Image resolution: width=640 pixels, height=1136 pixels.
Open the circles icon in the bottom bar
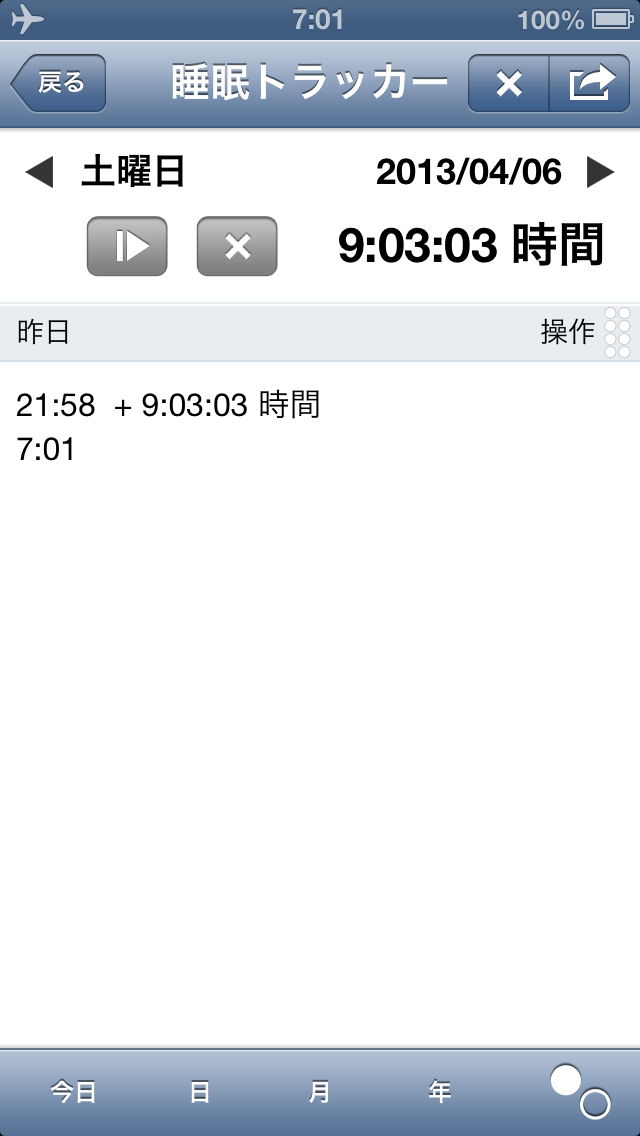[580, 1091]
